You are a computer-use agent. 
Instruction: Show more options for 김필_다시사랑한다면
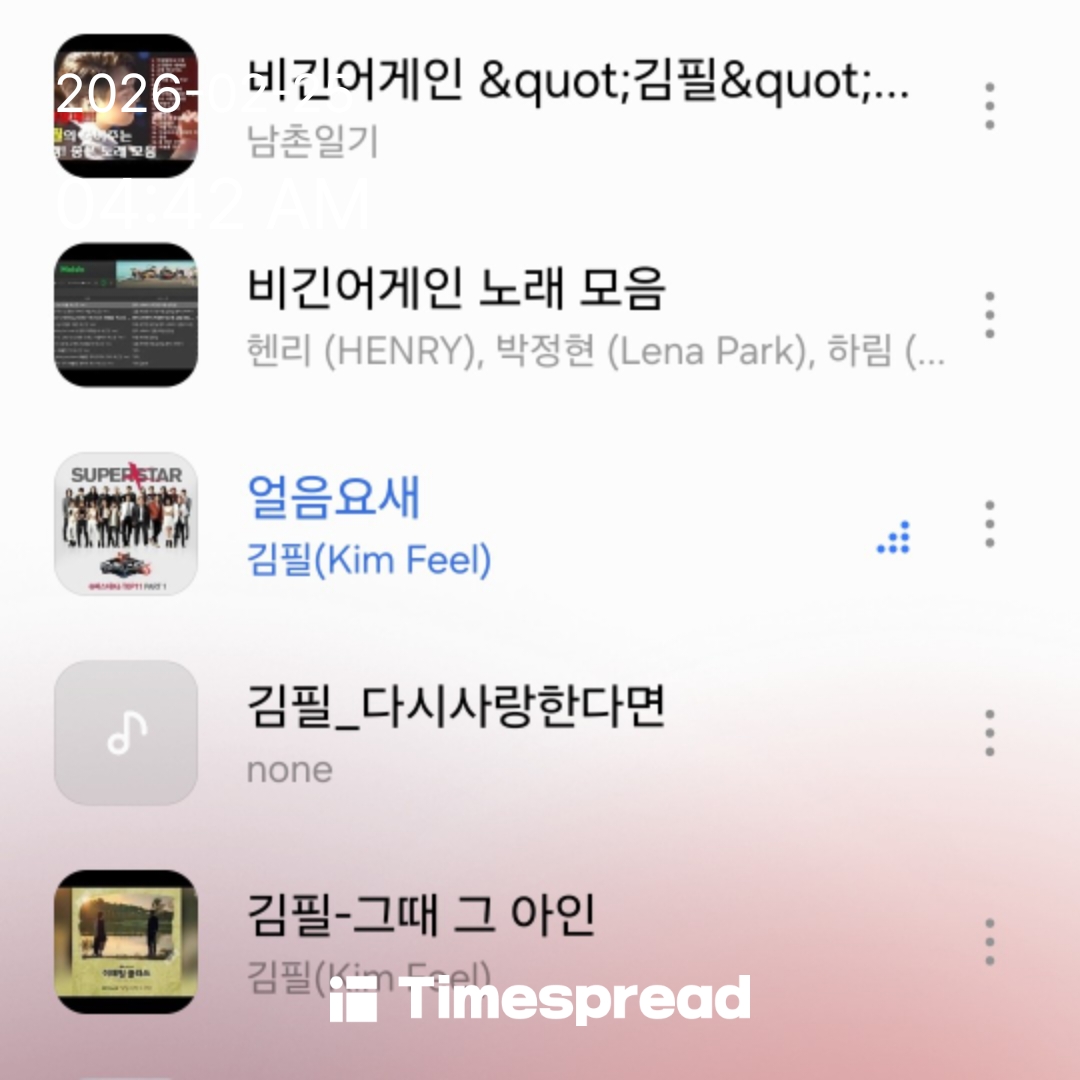[989, 733]
